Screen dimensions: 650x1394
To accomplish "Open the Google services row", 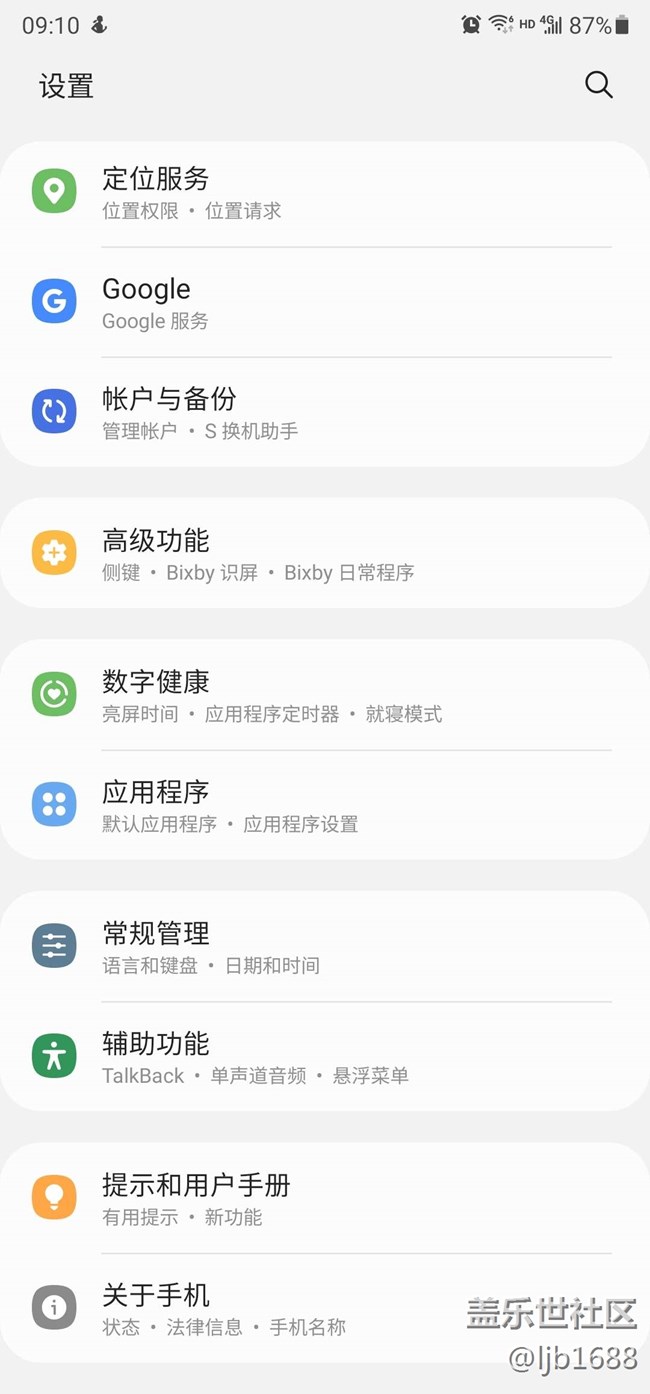I will pyautogui.click(x=324, y=302).
